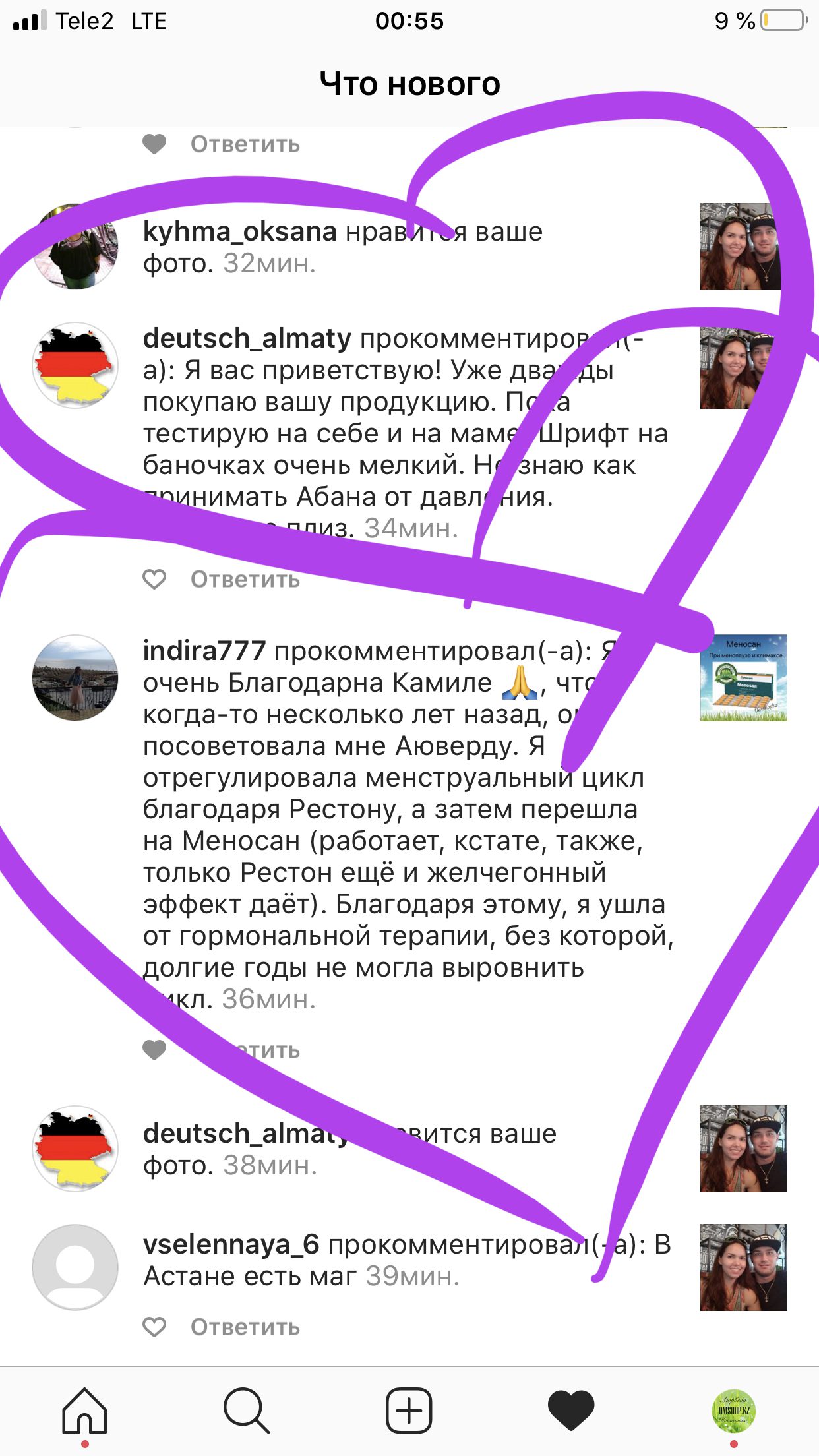Screen dimensions: 819x1456
Task: Like deutsch_almaty's comment
Action: [154, 580]
